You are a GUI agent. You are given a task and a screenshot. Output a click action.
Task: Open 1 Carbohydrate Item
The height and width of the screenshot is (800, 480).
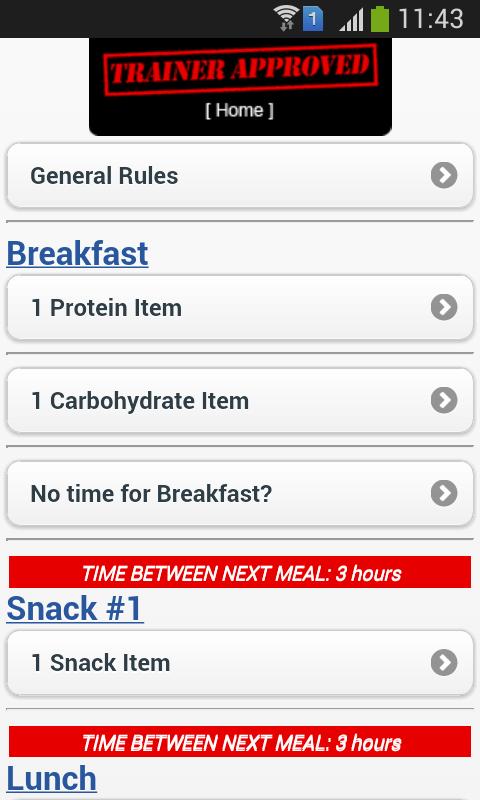240,401
